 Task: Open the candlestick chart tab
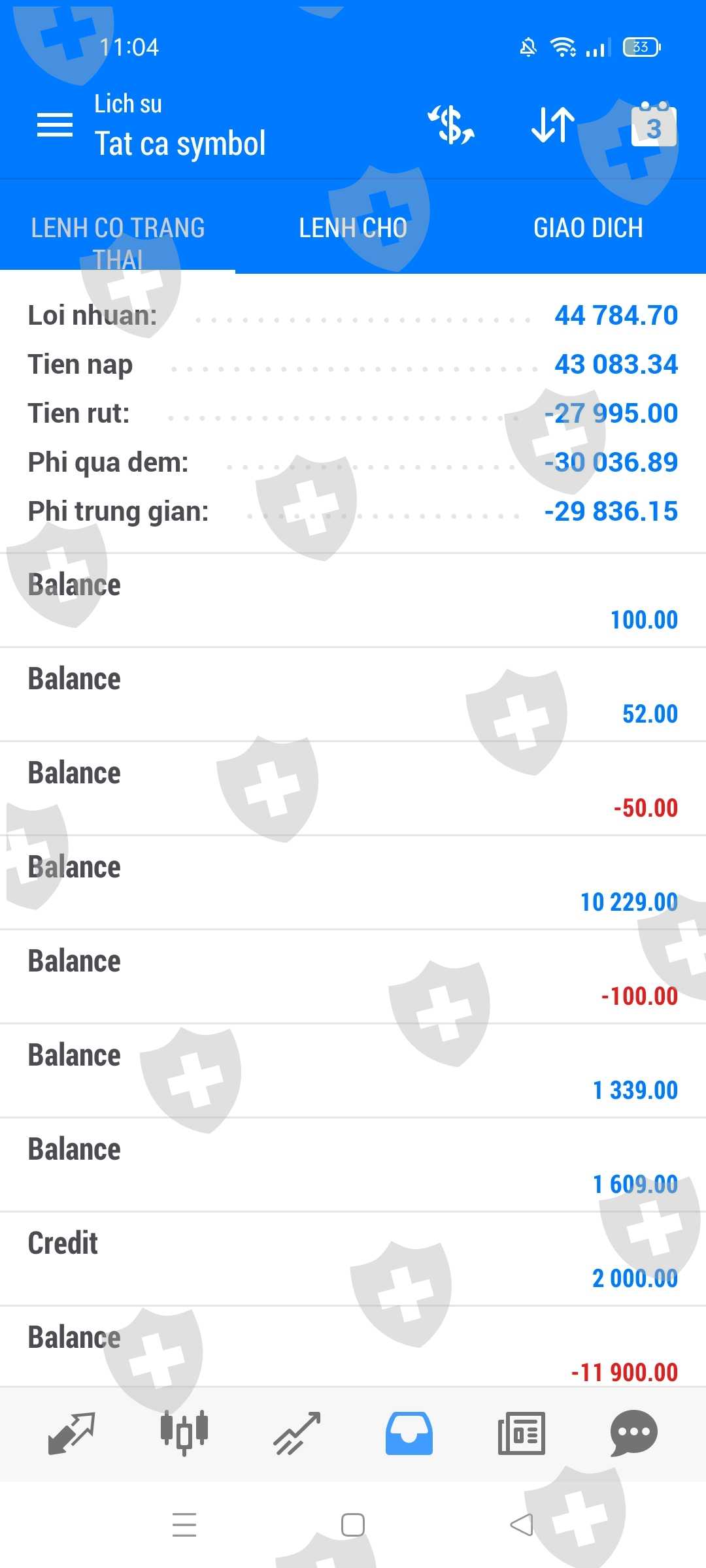(x=184, y=1433)
